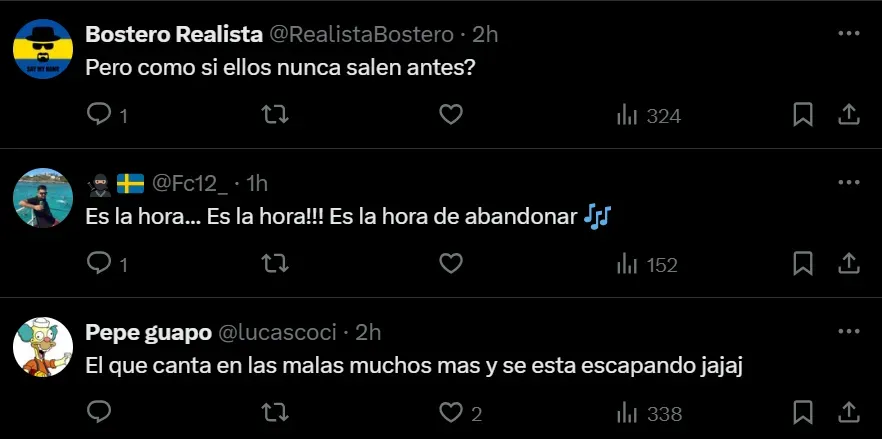Screen dimensions: 882x439
Task: Like Pepe guapo's tweet
Action: (x=451, y=413)
